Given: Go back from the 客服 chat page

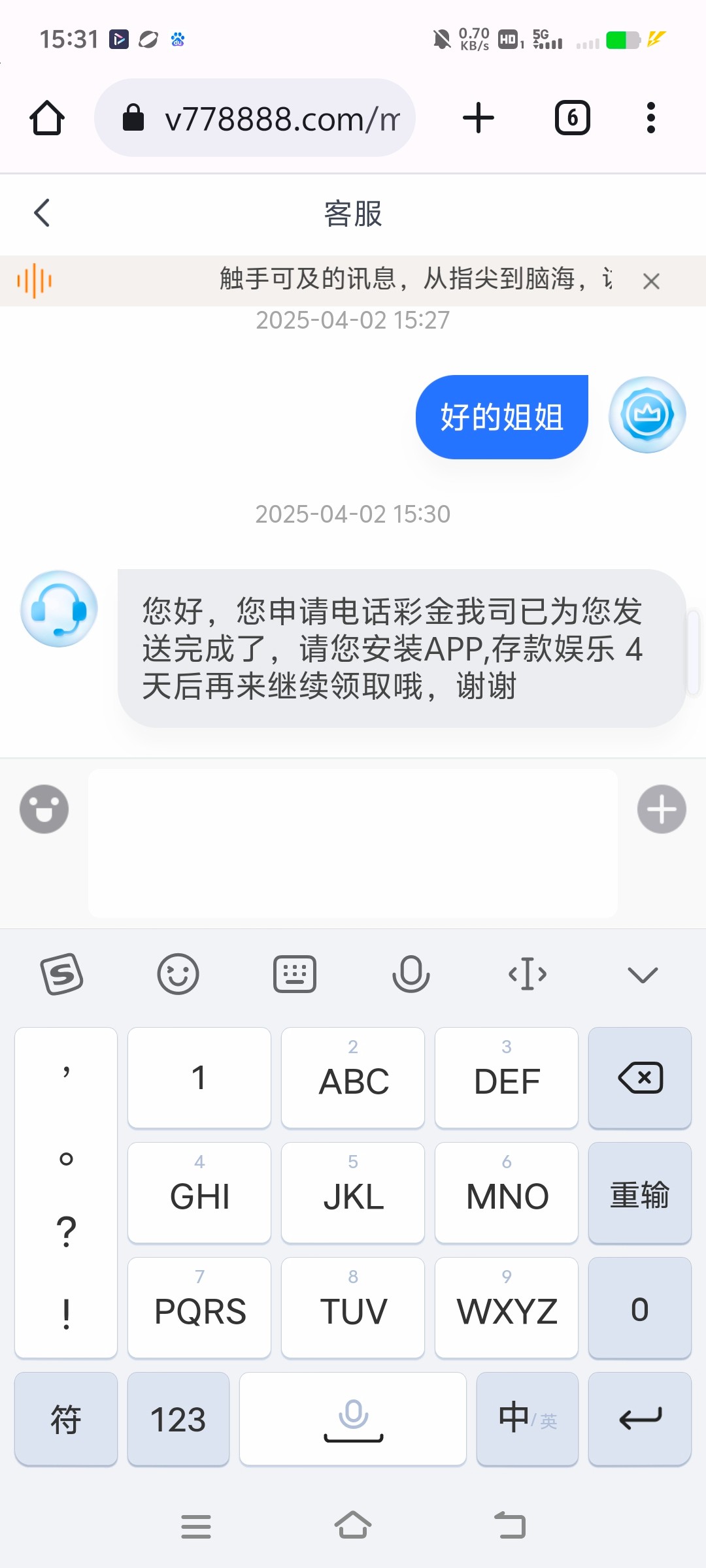Looking at the screenshot, I should pos(42,213).
